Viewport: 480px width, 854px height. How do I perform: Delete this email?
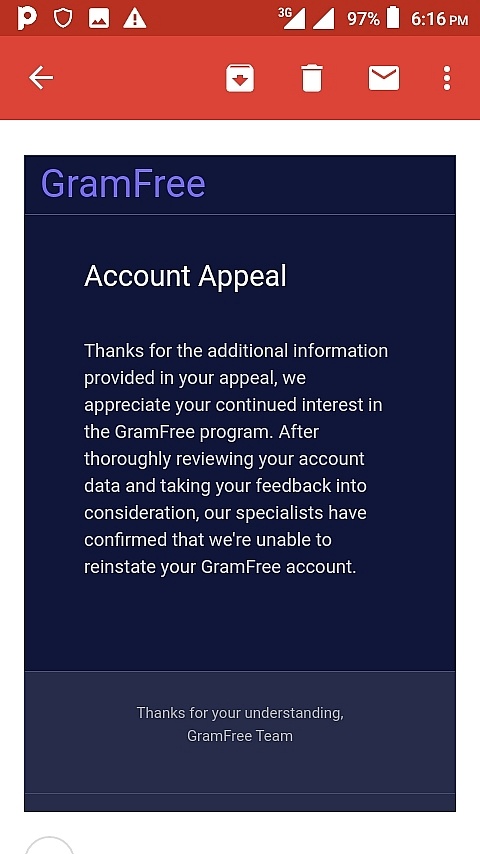pos(312,78)
